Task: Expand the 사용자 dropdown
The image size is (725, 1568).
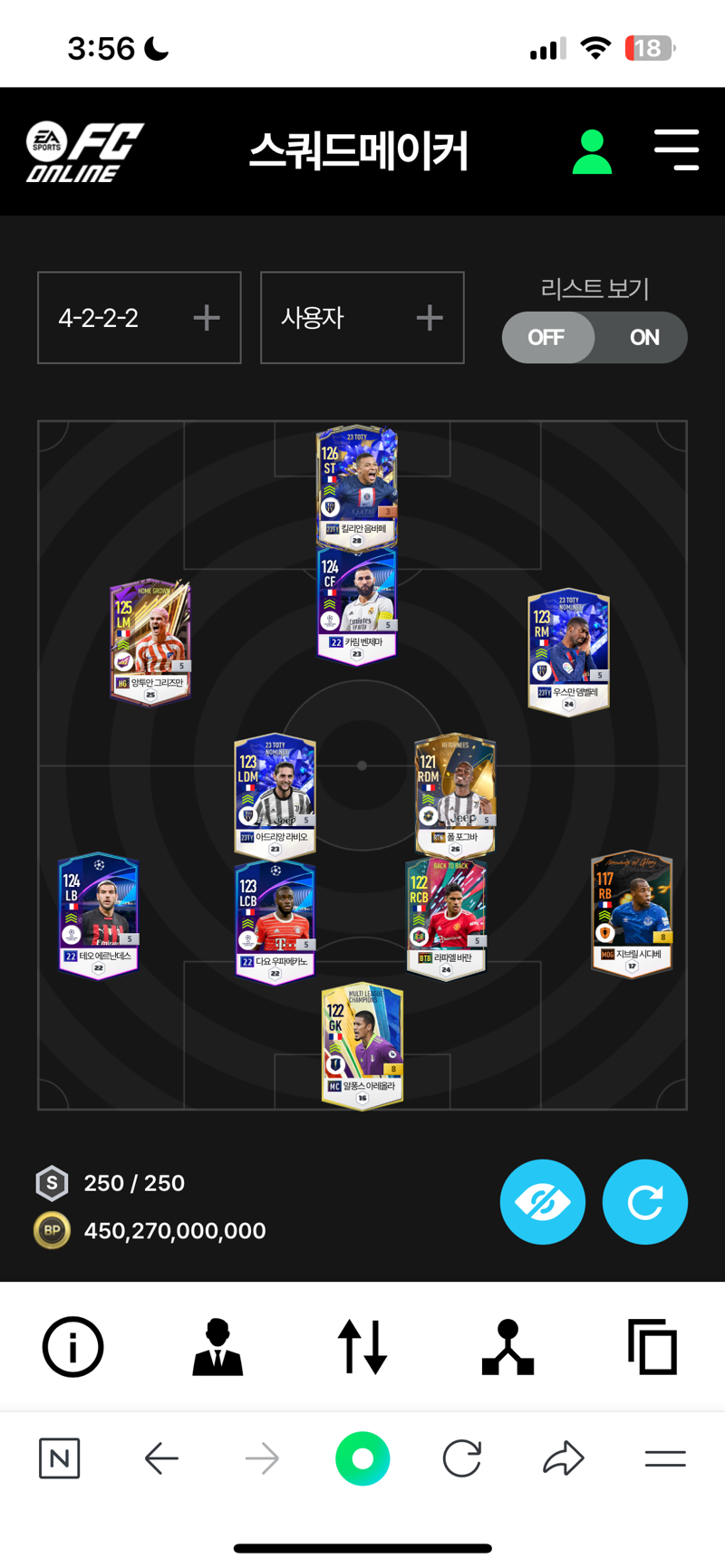Action: (362, 318)
